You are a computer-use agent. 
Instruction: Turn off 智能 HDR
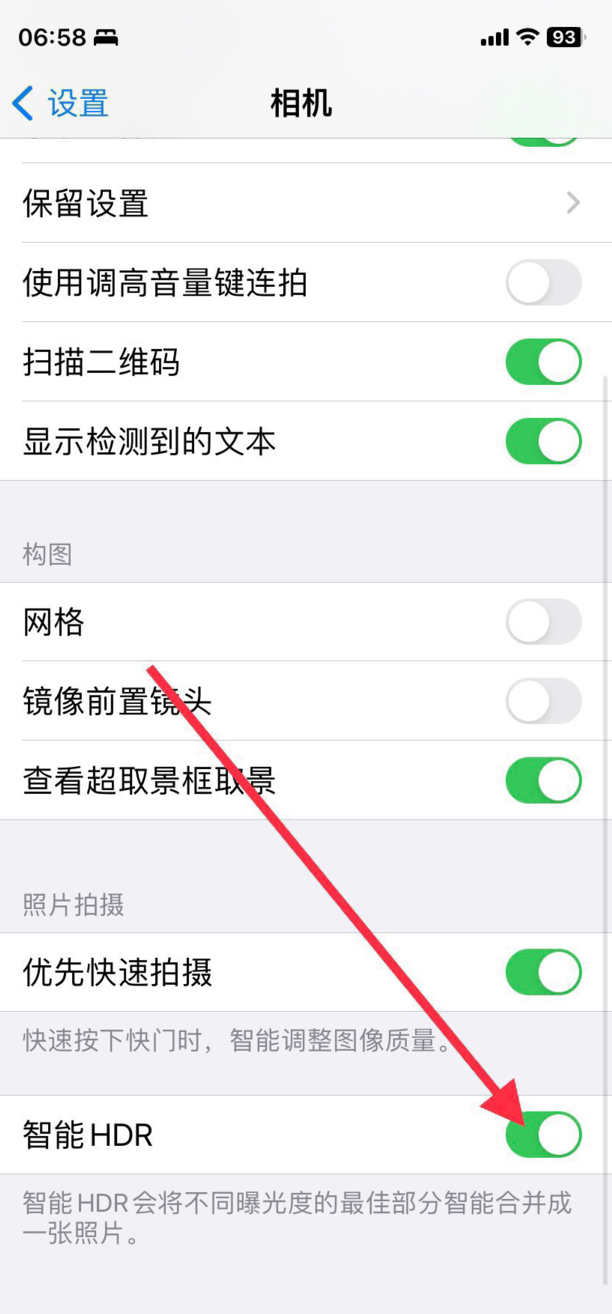[x=543, y=1134]
